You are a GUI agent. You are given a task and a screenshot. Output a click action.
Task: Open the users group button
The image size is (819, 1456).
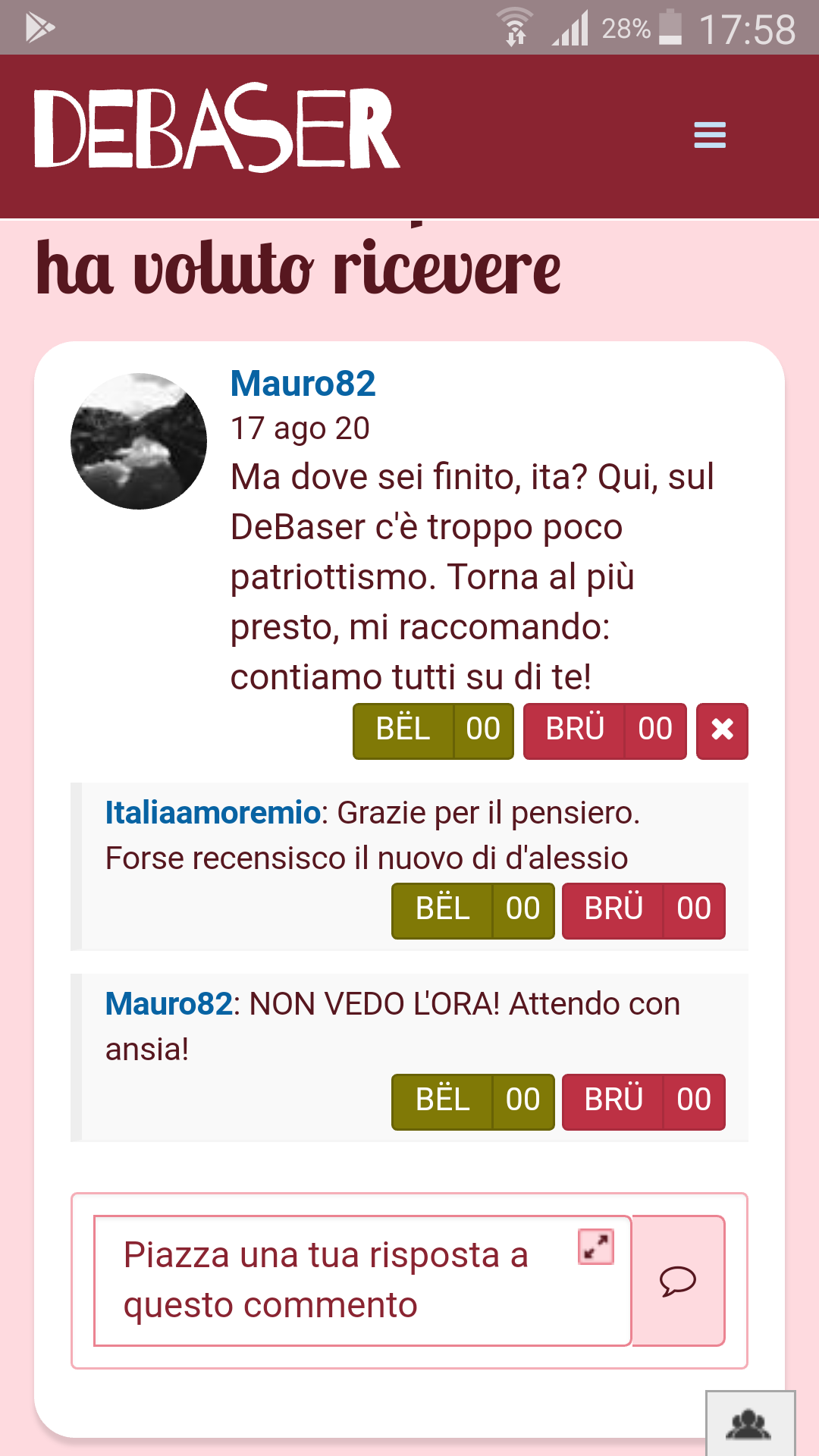point(750,1423)
